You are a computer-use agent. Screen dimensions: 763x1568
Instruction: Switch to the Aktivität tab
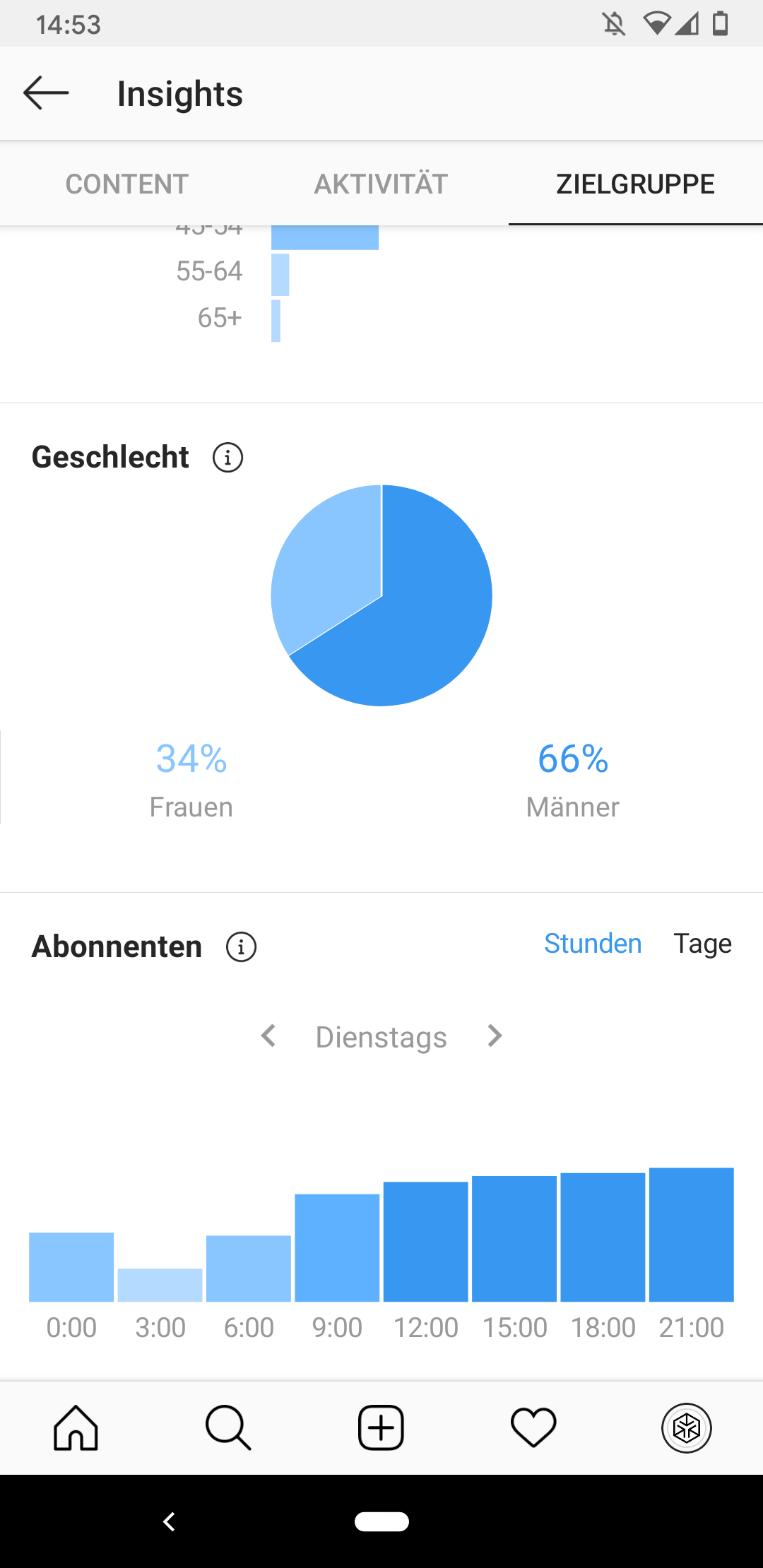(x=381, y=184)
